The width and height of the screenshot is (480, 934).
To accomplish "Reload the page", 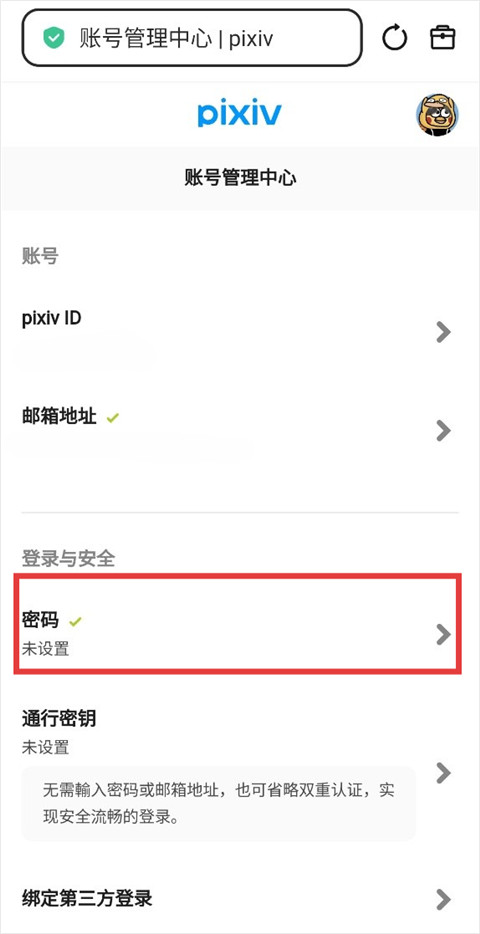I will point(394,39).
